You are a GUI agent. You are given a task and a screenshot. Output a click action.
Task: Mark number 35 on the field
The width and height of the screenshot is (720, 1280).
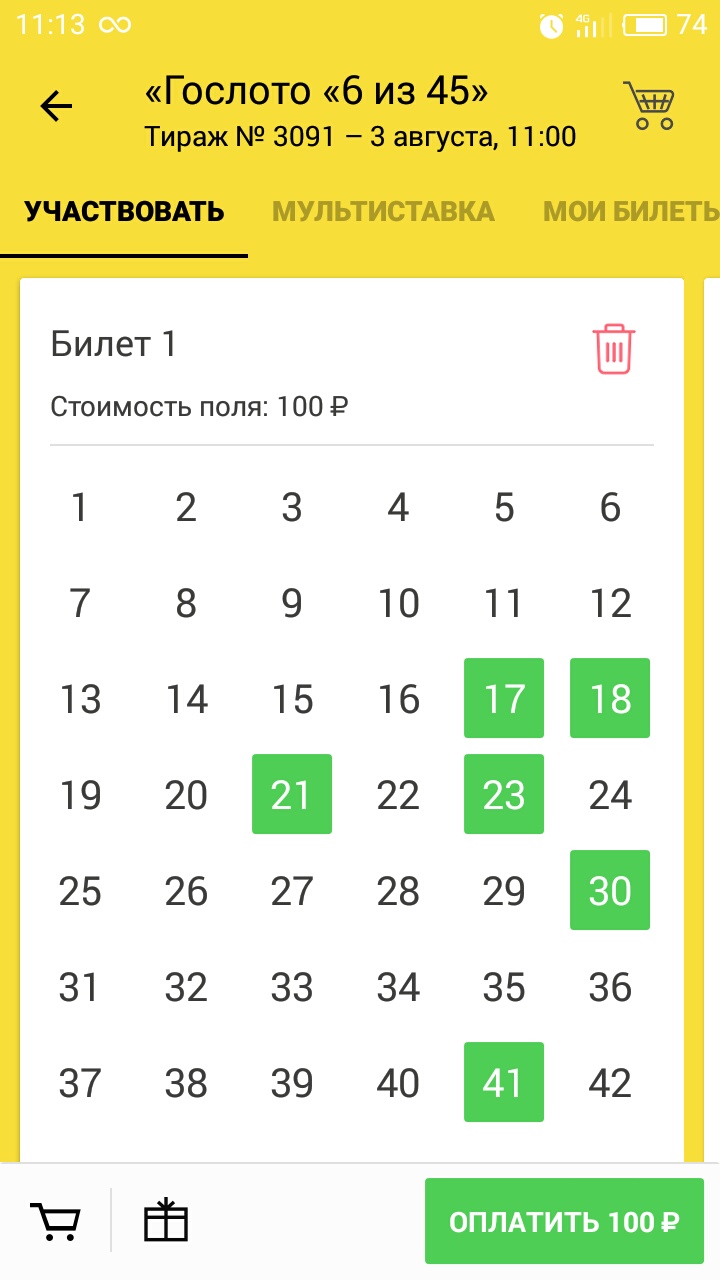point(504,988)
